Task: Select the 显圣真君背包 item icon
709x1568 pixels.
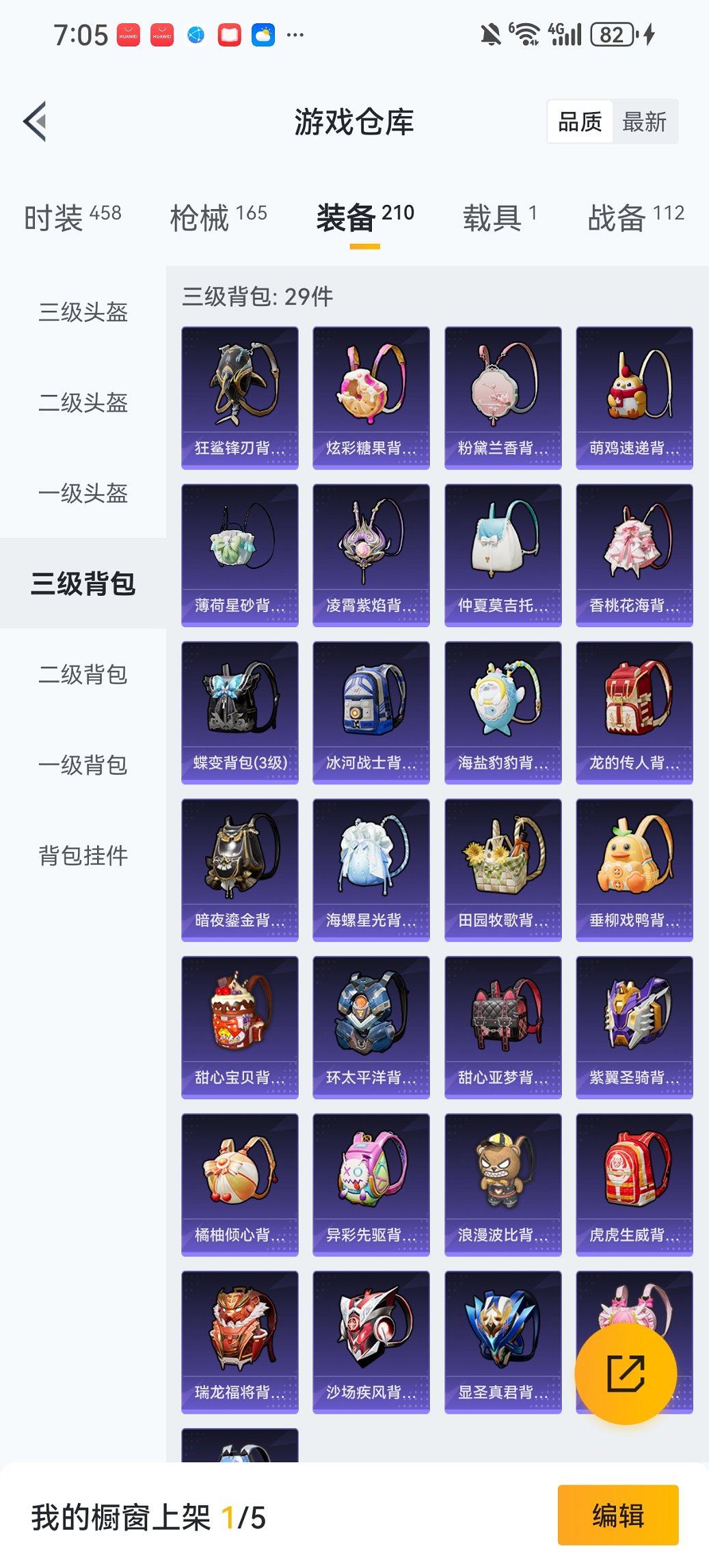Action: 503,1338
